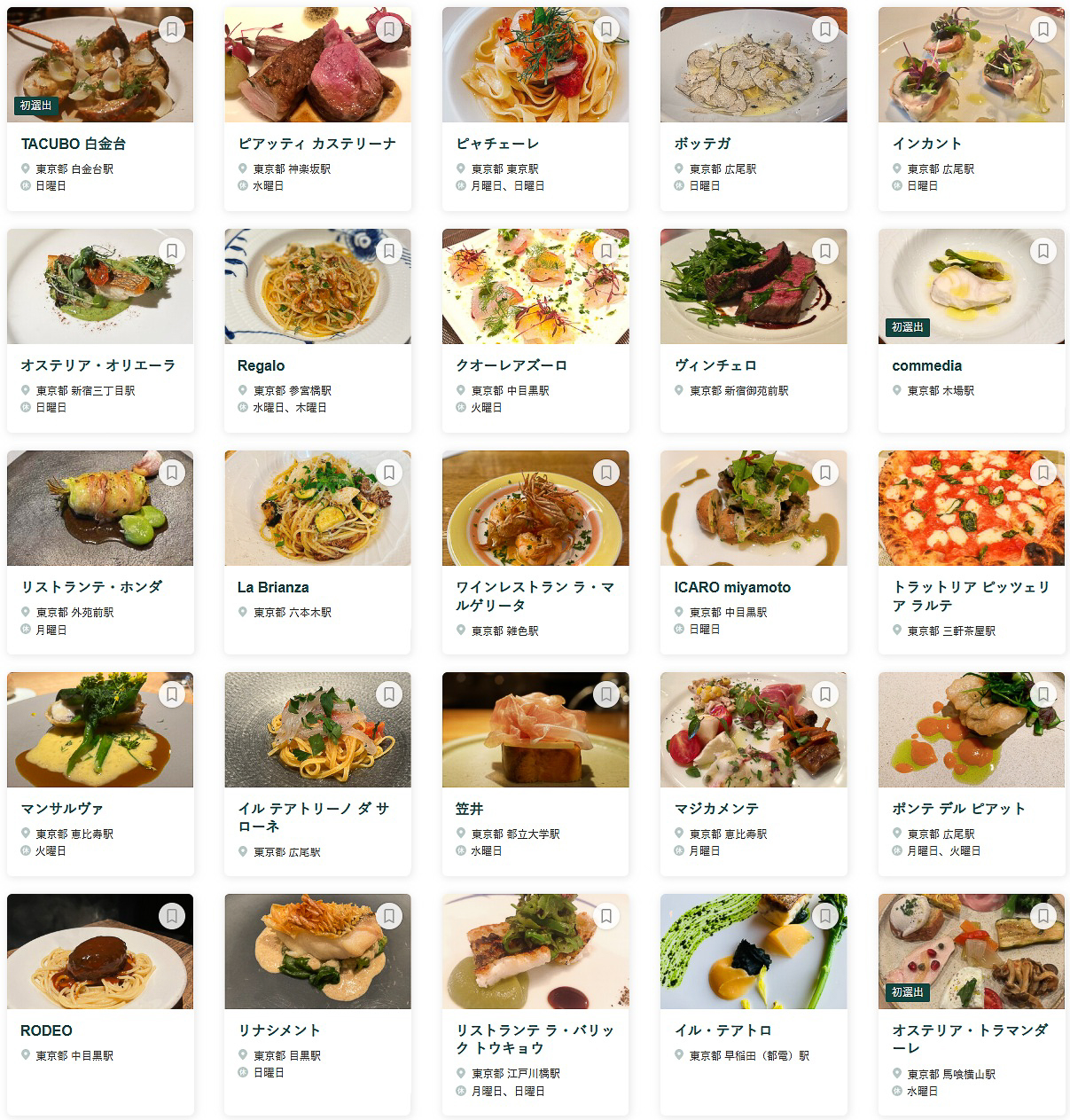The height and width of the screenshot is (1120, 1070).
Task: Open the マンサルヴァ restaurant card
Action: click(x=62, y=809)
